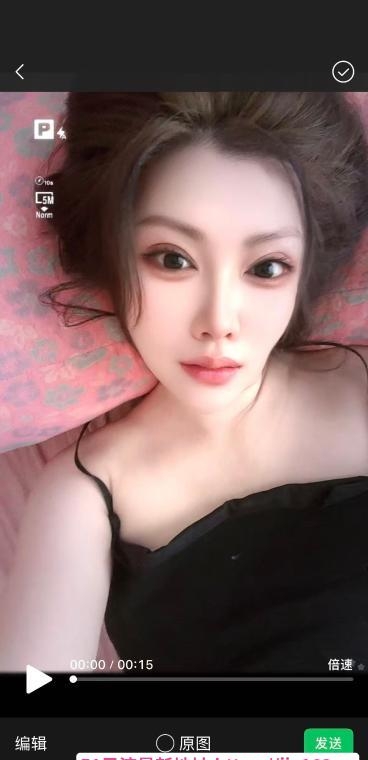Viewport: 368px width, 760px height.
Task: Tap the video progress bar
Action: tap(211, 679)
